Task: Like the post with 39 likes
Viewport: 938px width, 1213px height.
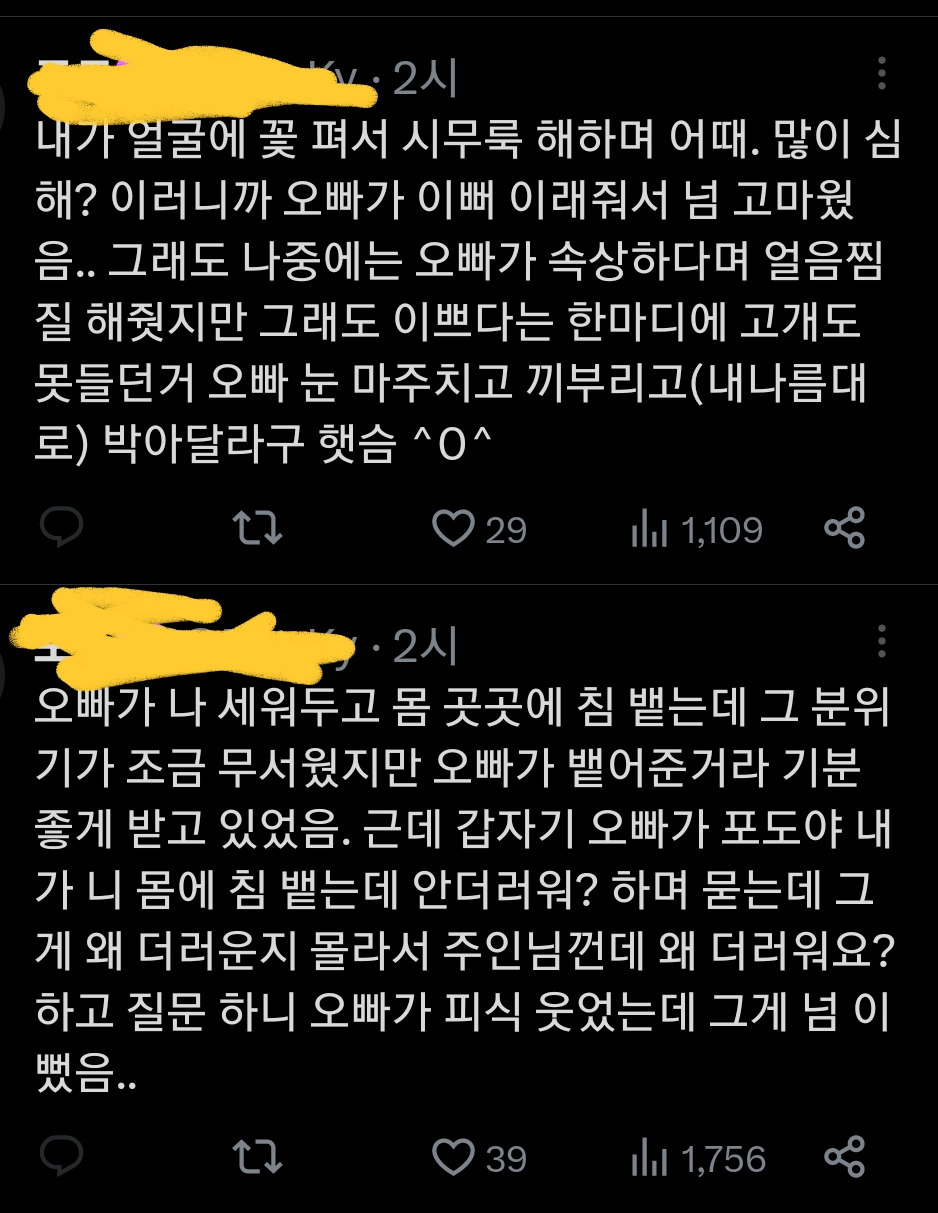Action: (454, 1158)
